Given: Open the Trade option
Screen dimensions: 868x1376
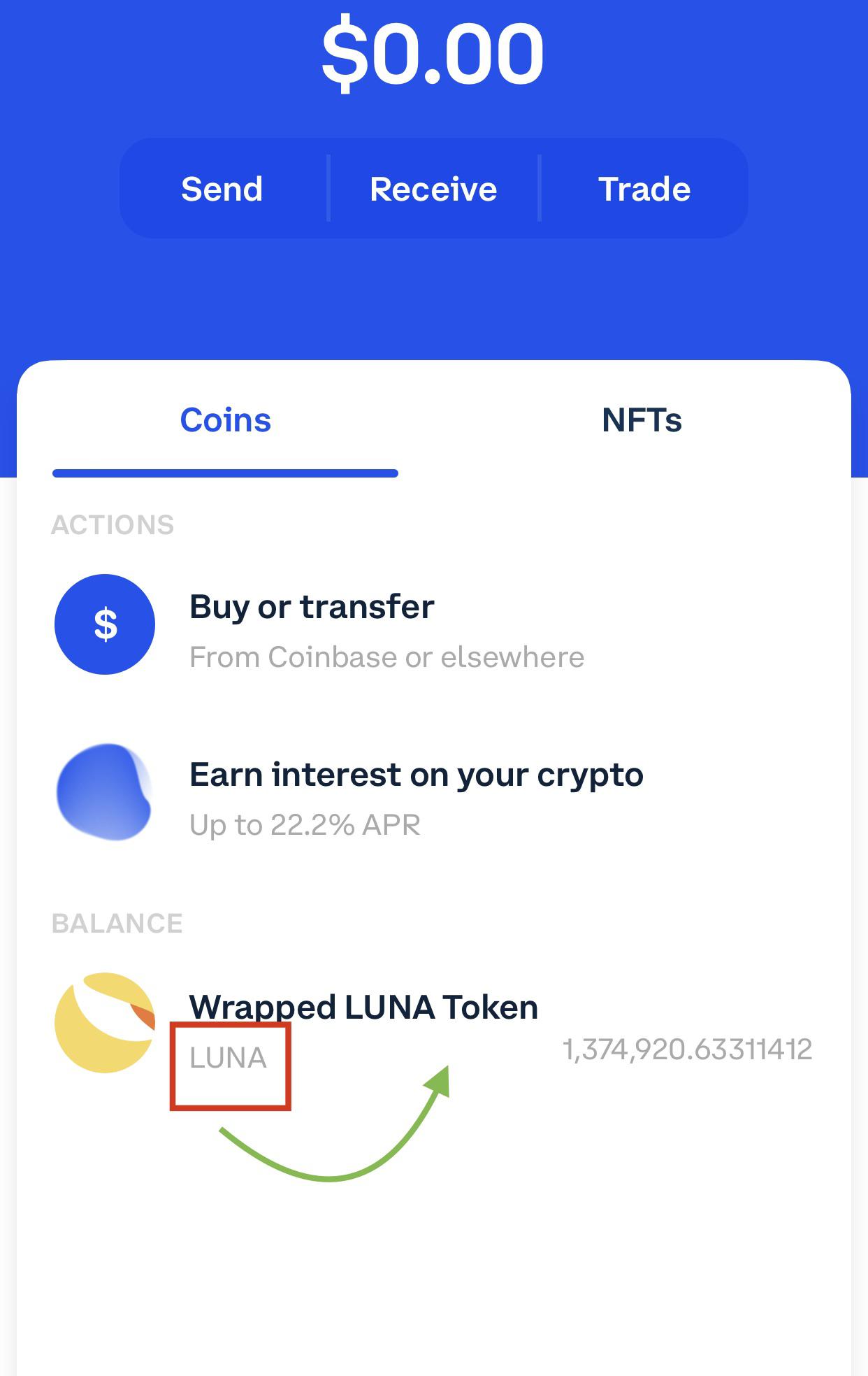Looking at the screenshot, I should pyautogui.click(x=644, y=189).
